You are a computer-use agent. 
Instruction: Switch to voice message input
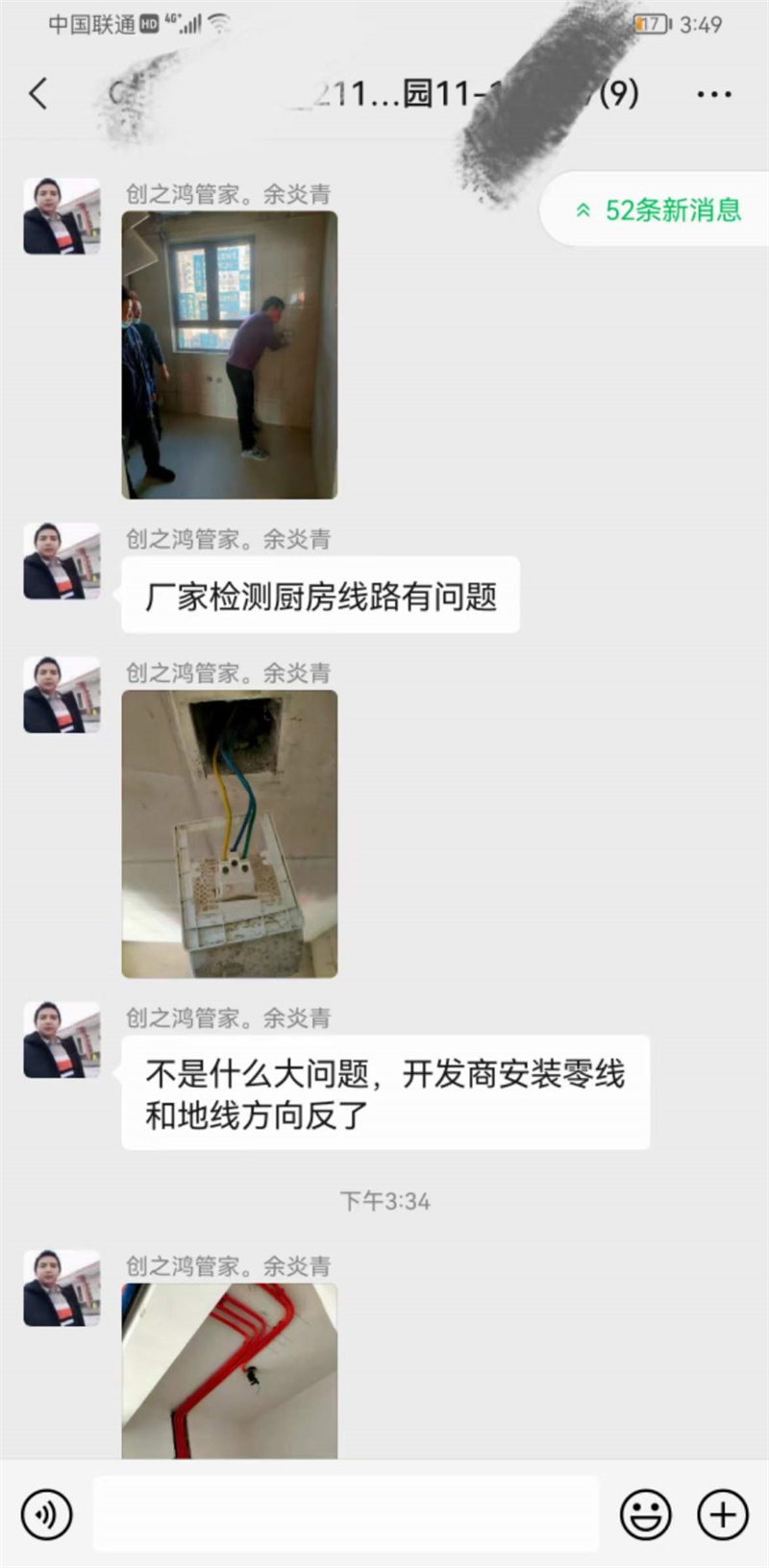pos(46,1515)
